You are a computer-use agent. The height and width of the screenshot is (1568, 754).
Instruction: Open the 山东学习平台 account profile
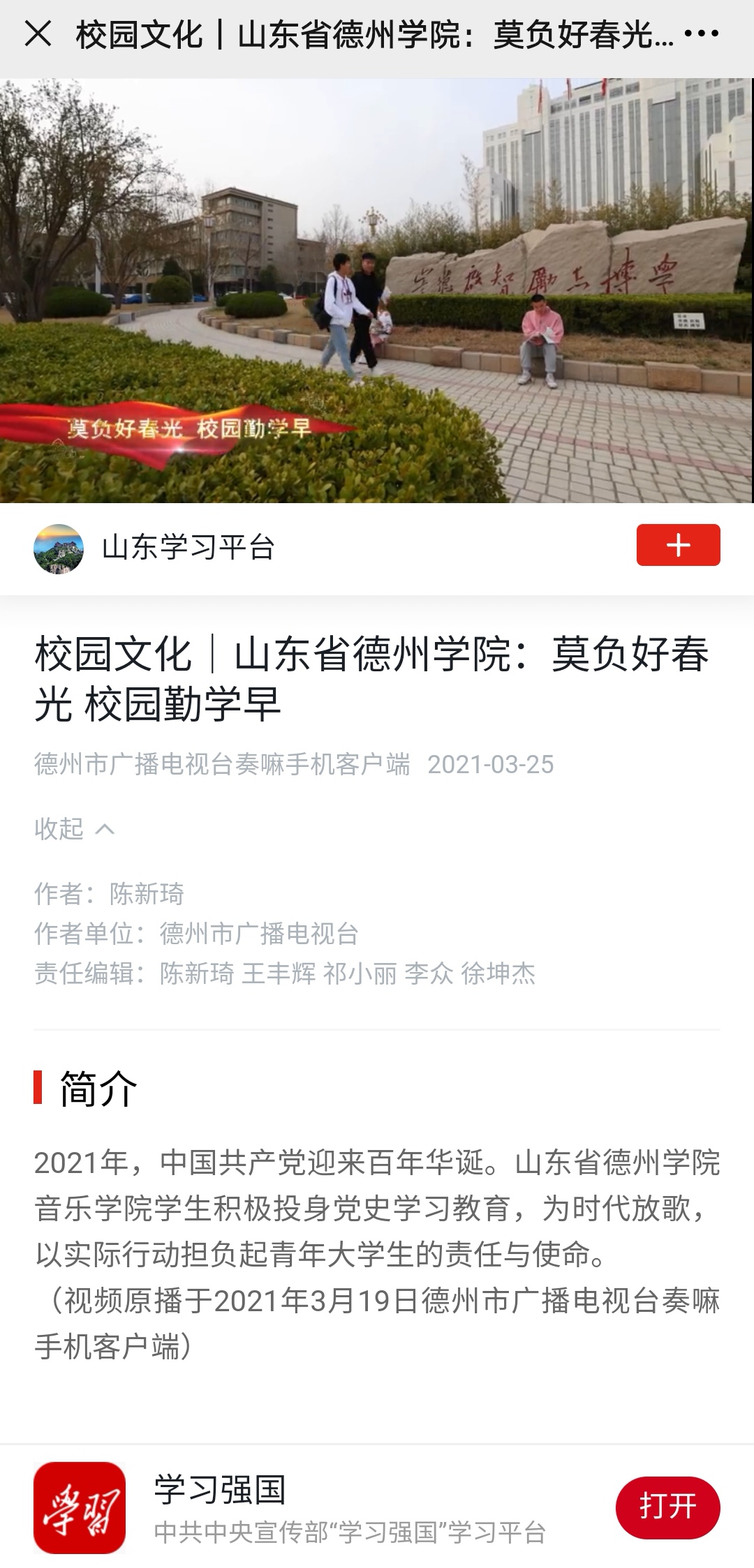[x=187, y=548]
